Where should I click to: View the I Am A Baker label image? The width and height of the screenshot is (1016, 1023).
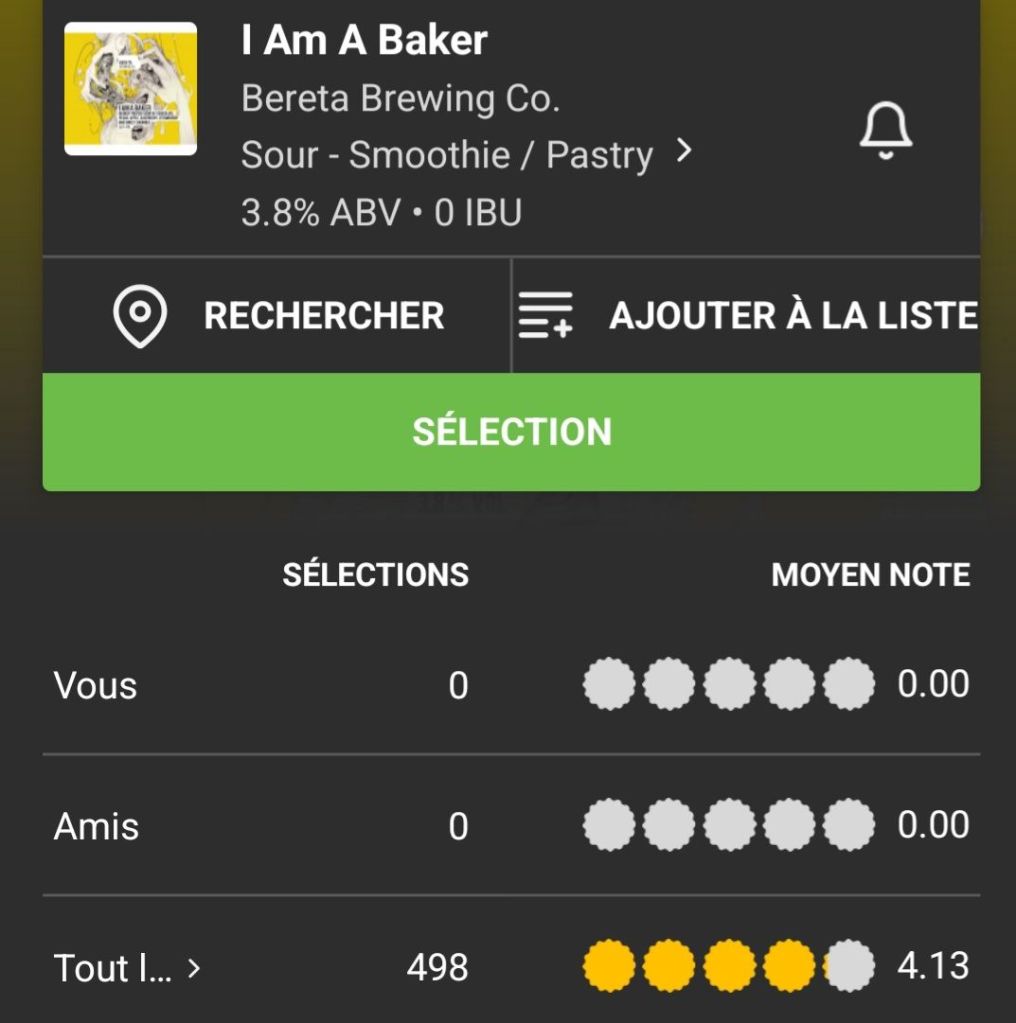click(131, 89)
